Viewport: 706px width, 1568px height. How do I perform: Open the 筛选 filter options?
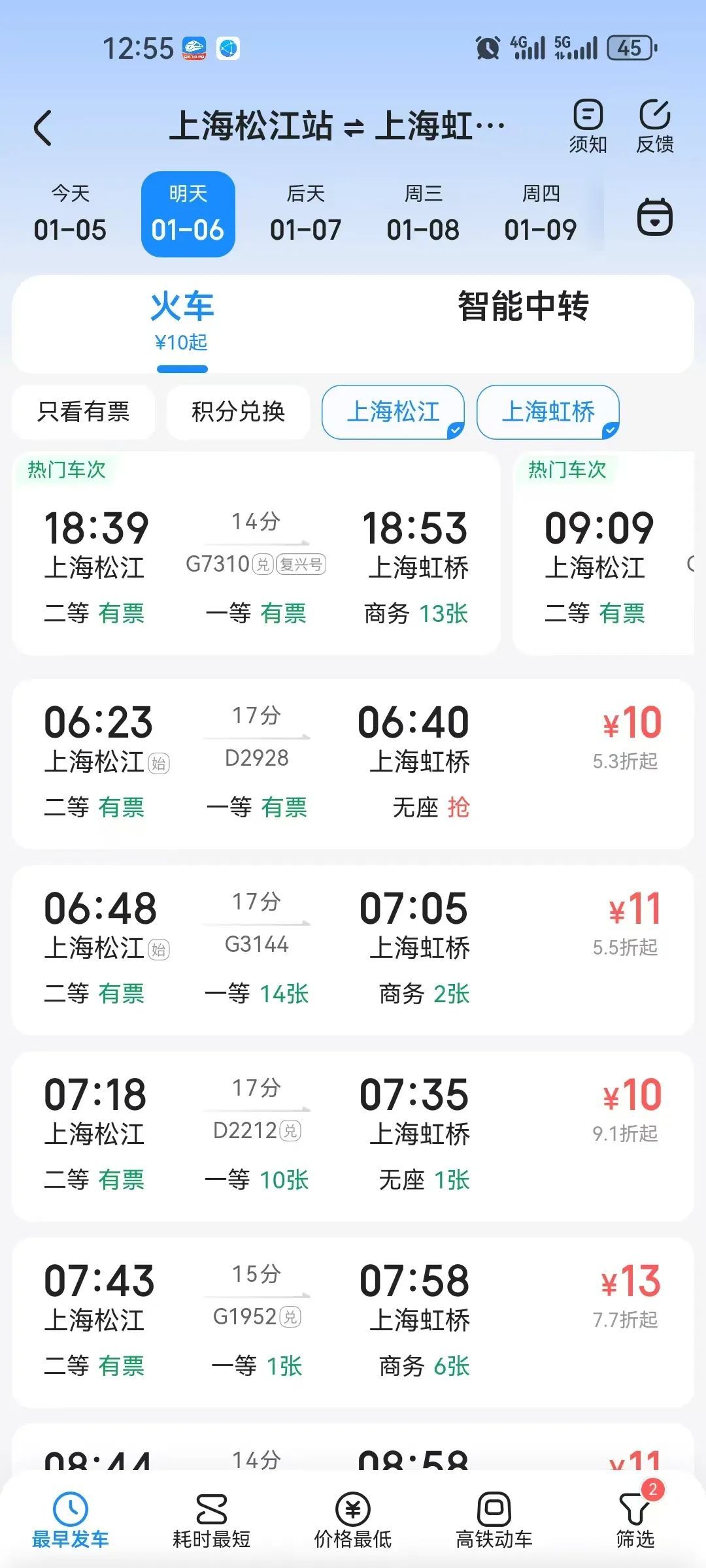tap(635, 1521)
